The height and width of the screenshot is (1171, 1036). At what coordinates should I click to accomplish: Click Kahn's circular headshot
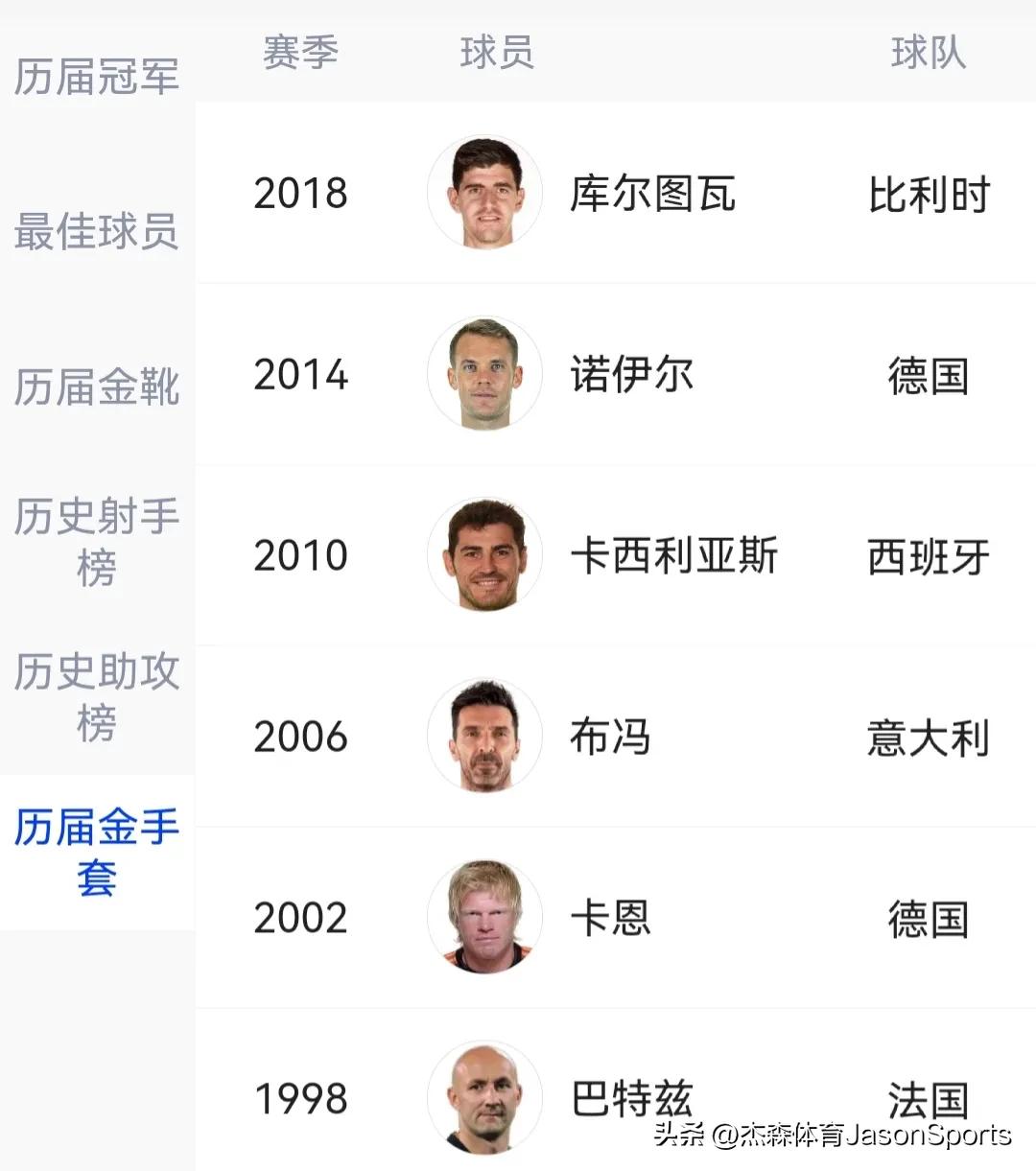pyautogui.click(x=484, y=916)
